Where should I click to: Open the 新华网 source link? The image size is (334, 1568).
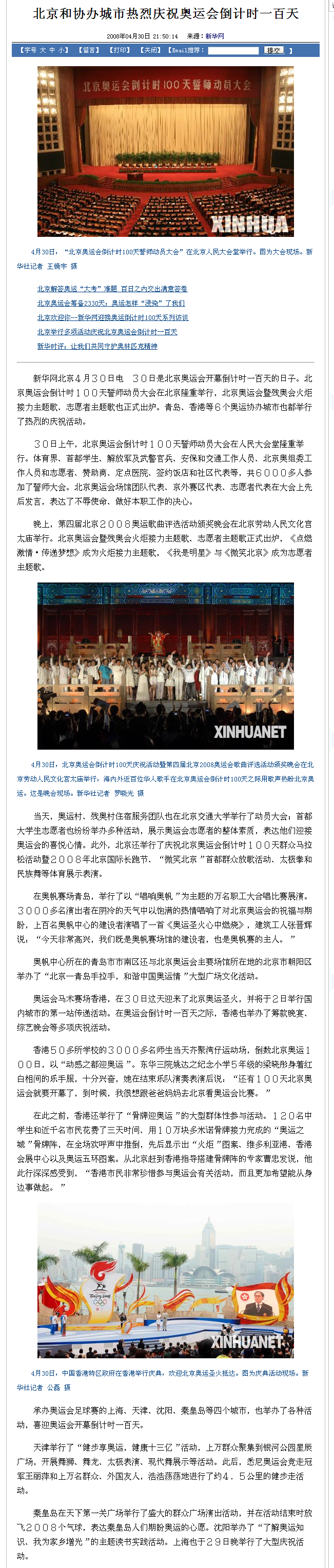pyautogui.click(x=214, y=36)
